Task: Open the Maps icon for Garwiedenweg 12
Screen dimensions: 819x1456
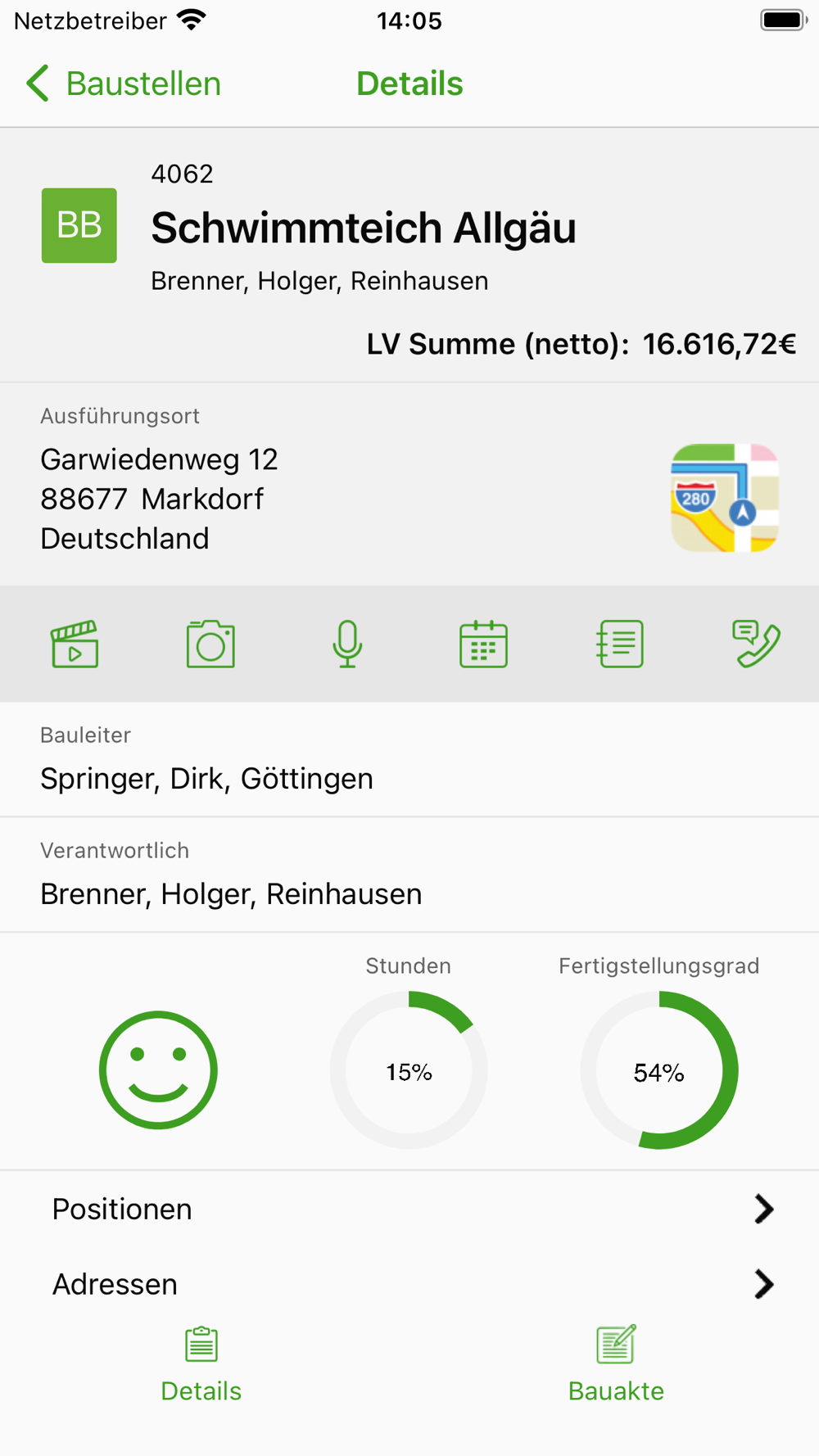Action: pos(725,498)
